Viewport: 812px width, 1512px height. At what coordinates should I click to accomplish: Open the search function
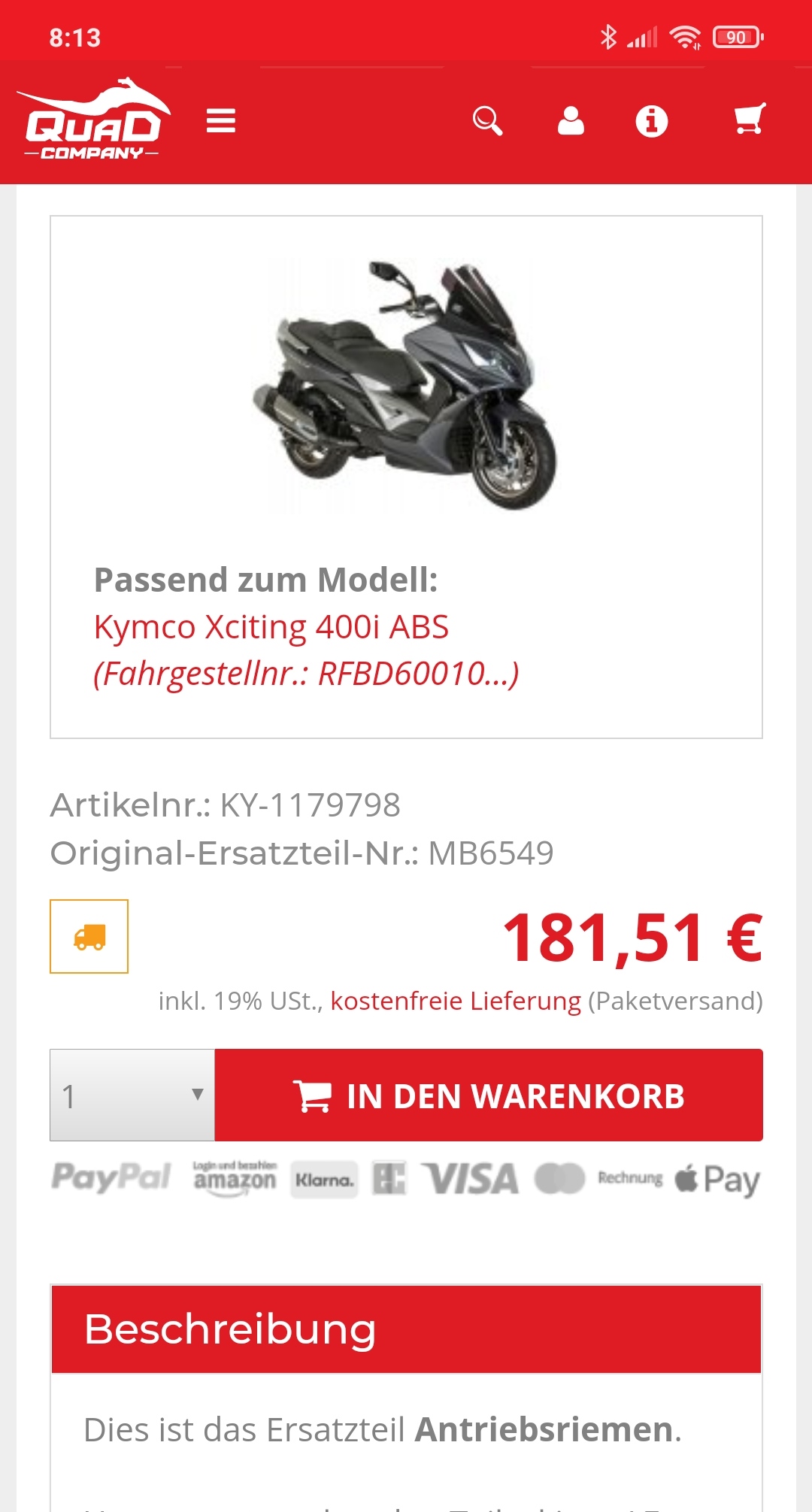point(487,120)
